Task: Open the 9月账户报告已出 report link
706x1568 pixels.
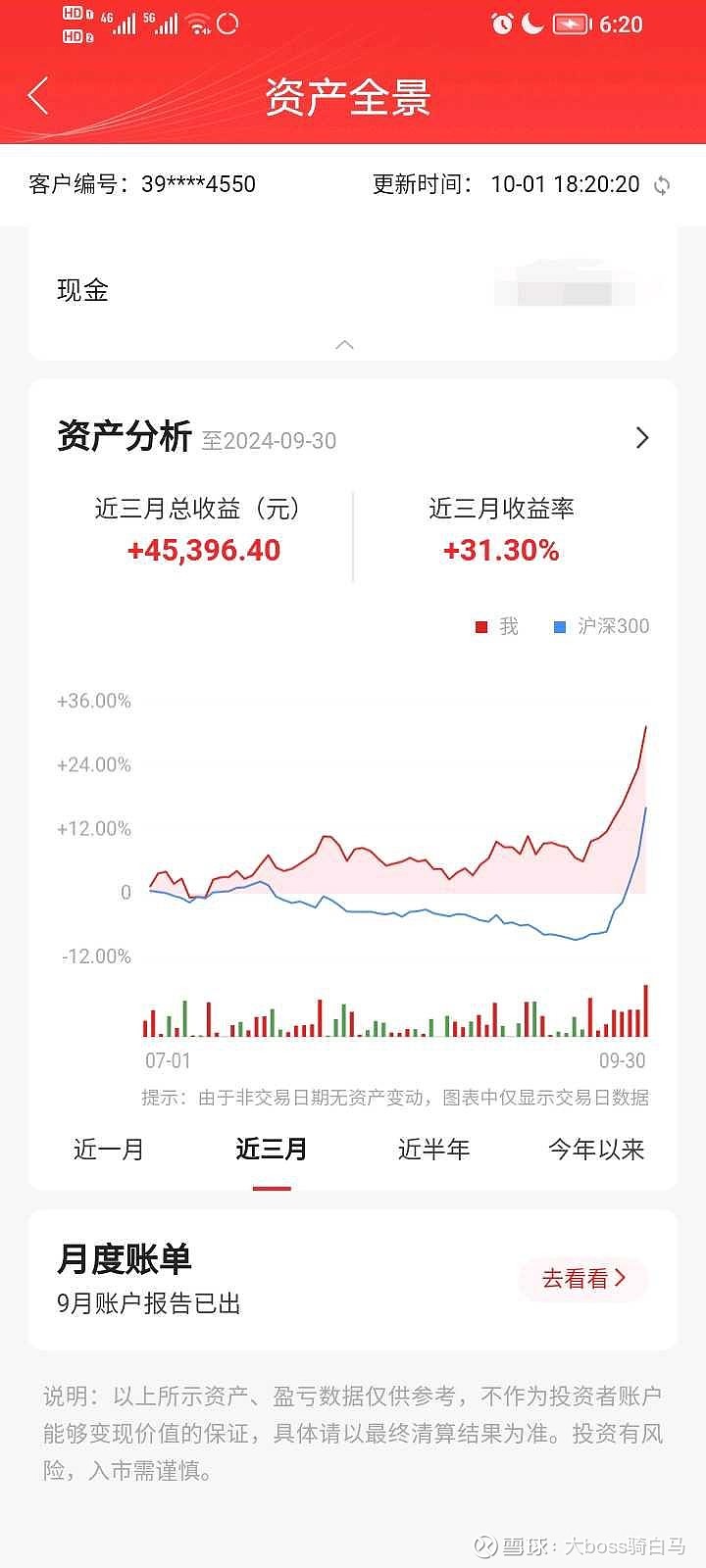Action: coord(150,1303)
